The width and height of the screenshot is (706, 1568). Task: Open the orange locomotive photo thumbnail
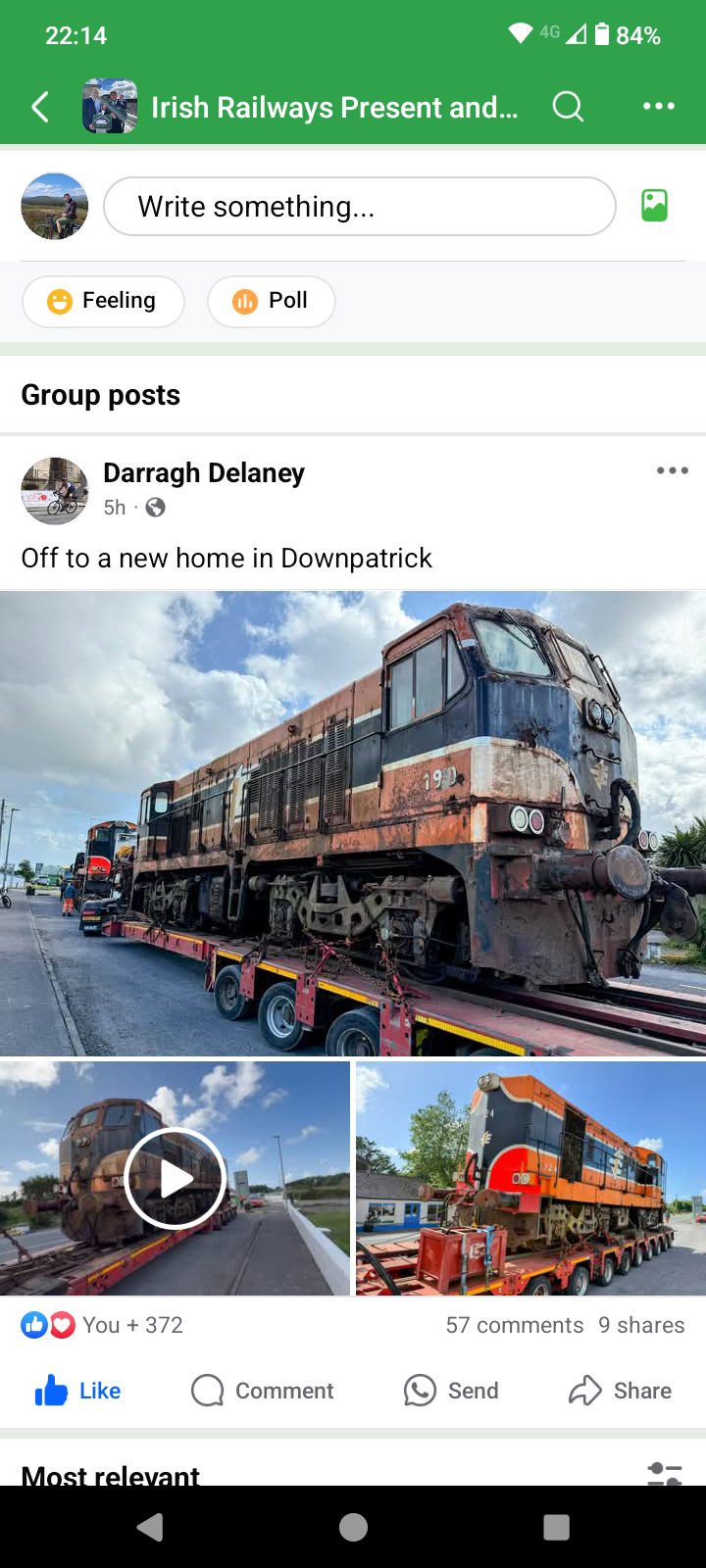coord(530,1179)
